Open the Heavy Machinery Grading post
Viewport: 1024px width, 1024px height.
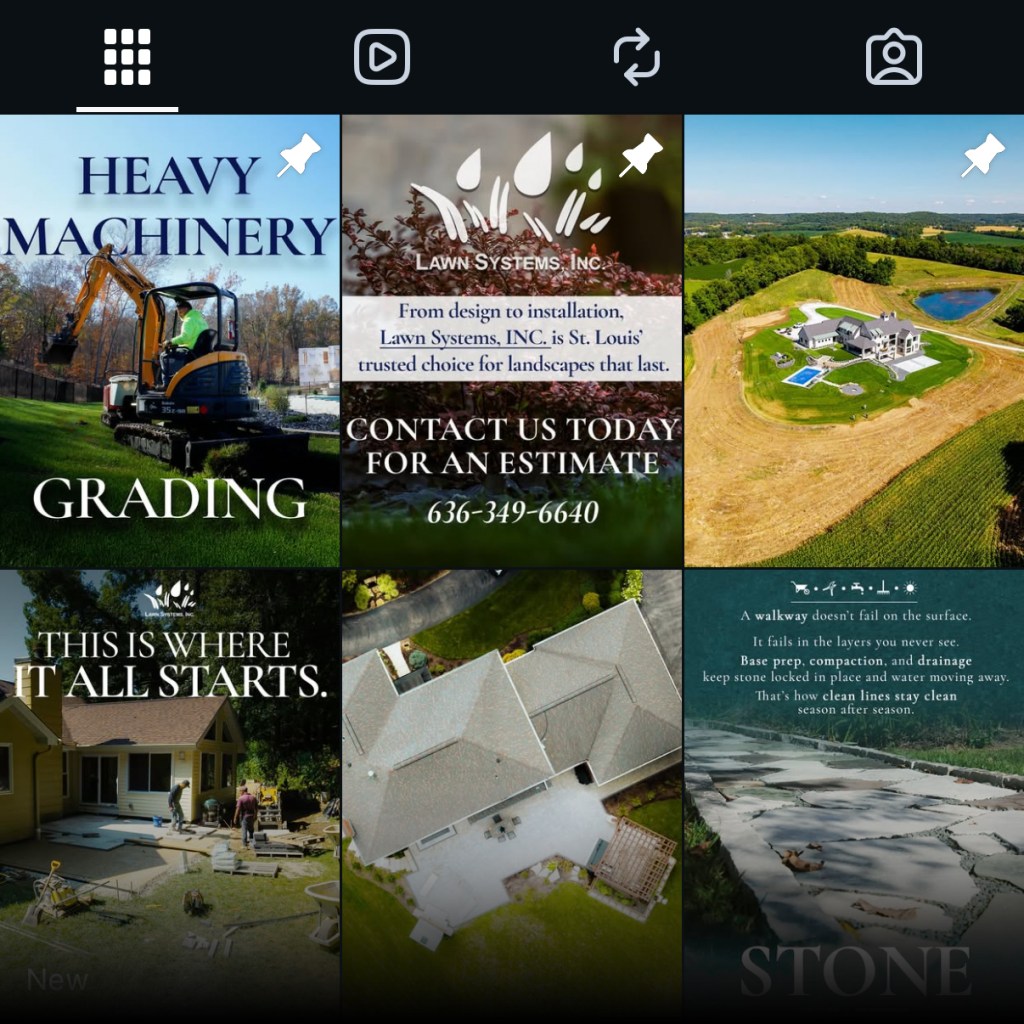coord(170,340)
